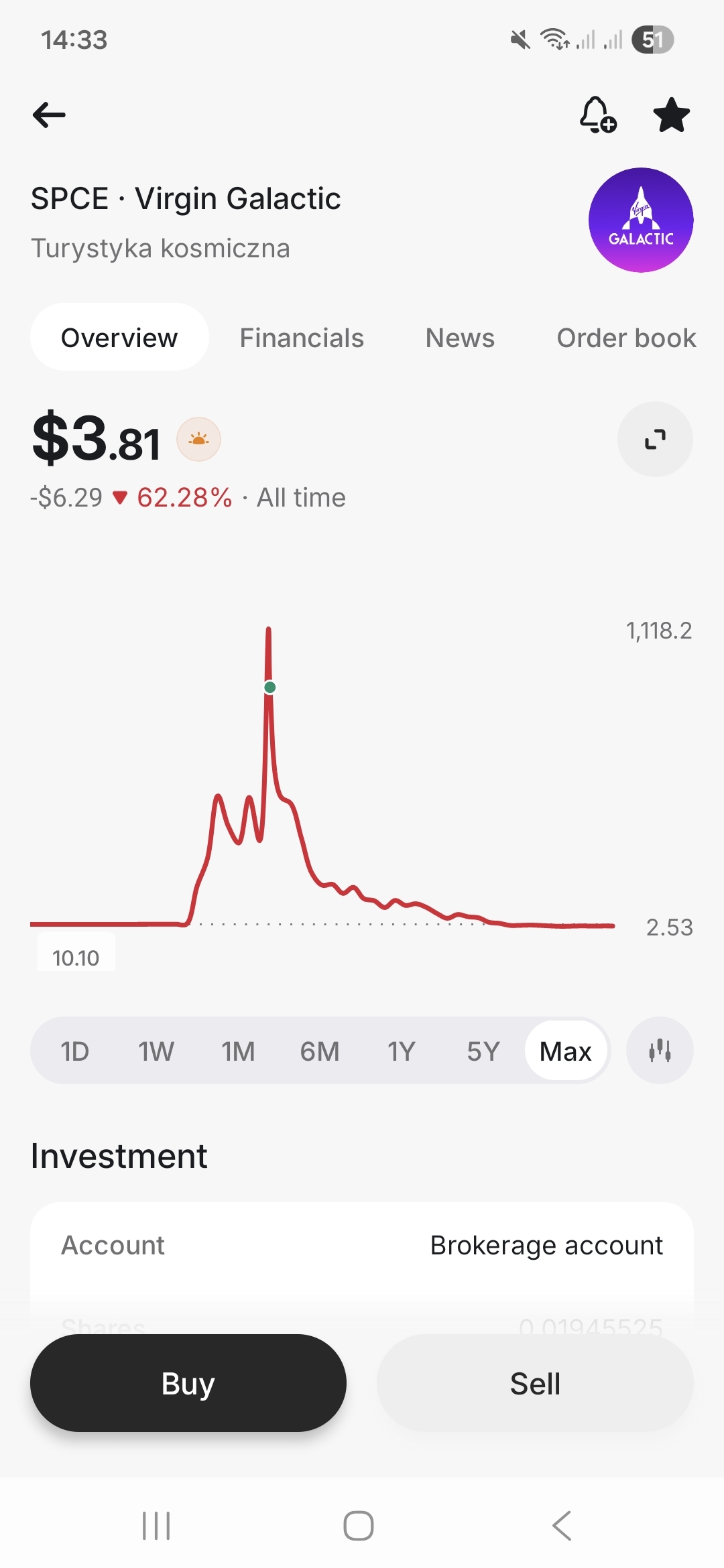
Task: Expand the chart to full screen
Action: point(655,440)
